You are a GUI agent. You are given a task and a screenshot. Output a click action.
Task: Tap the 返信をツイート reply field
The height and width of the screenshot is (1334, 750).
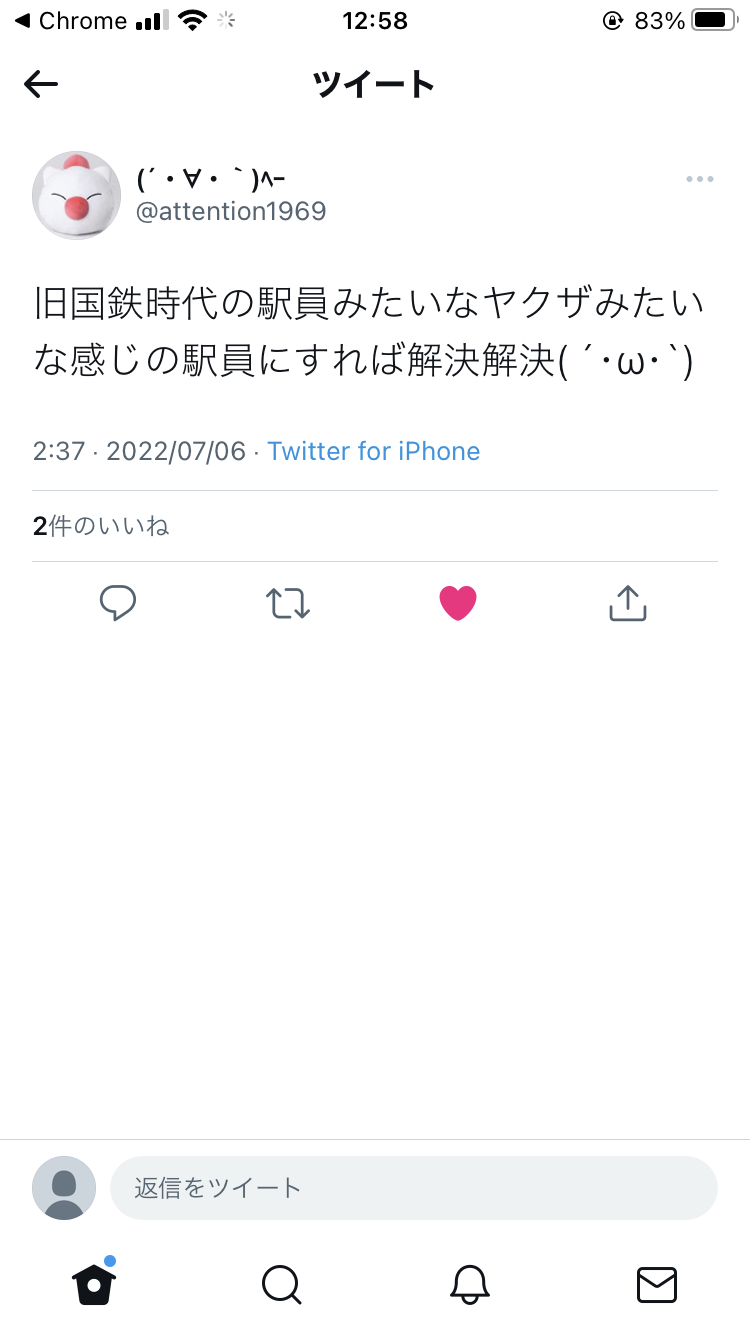click(413, 1188)
